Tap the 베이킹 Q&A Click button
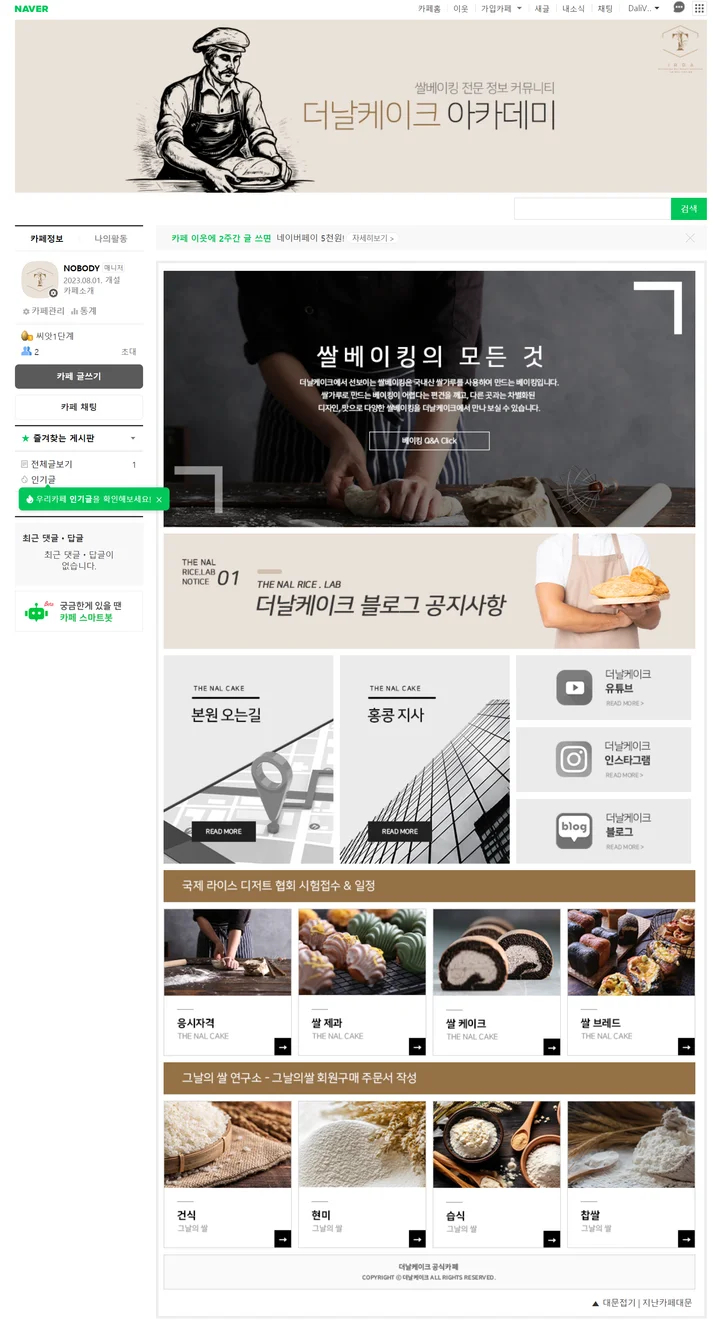718x1328 pixels. (429, 441)
